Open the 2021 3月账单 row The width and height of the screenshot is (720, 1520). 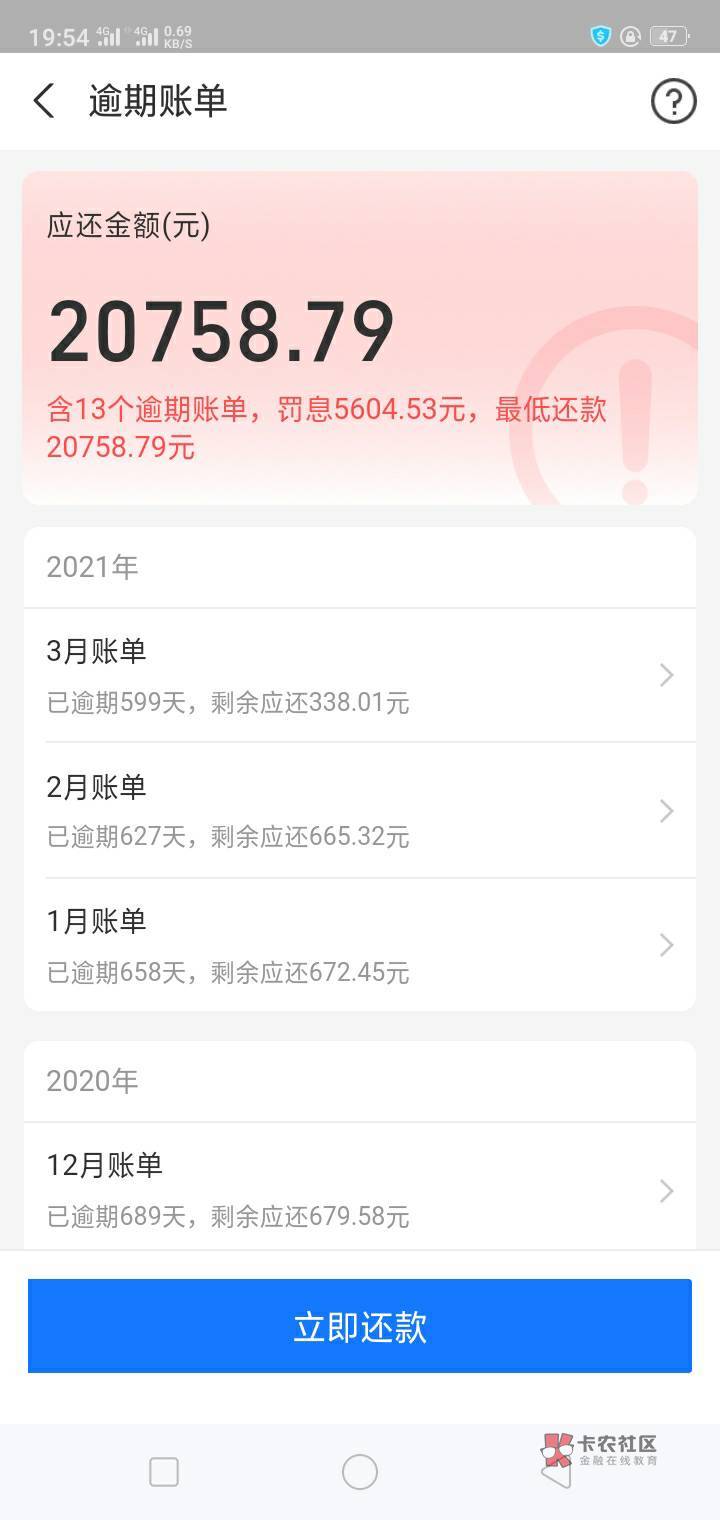pos(360,676)
